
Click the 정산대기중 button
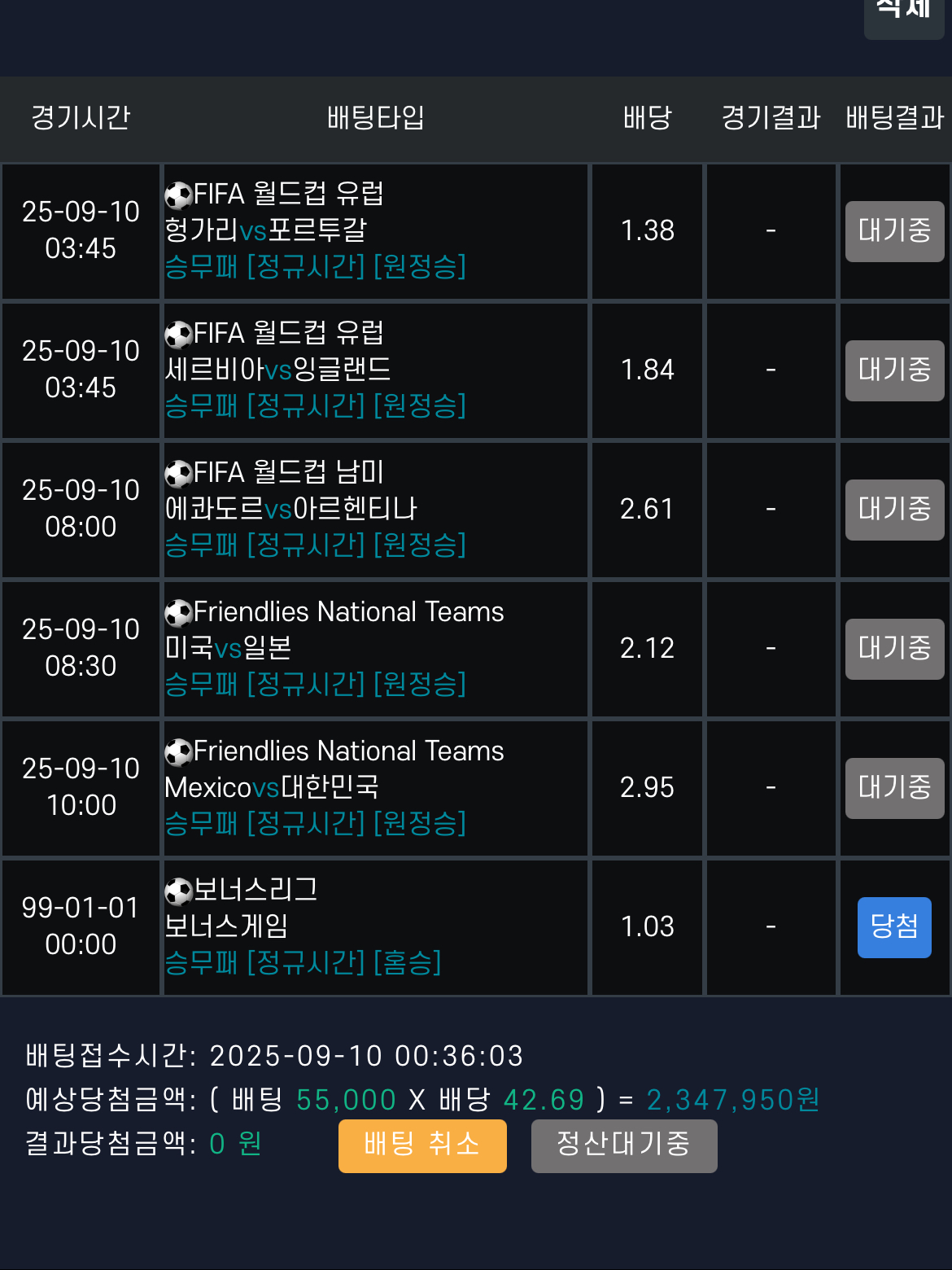tap(623, 1145)
